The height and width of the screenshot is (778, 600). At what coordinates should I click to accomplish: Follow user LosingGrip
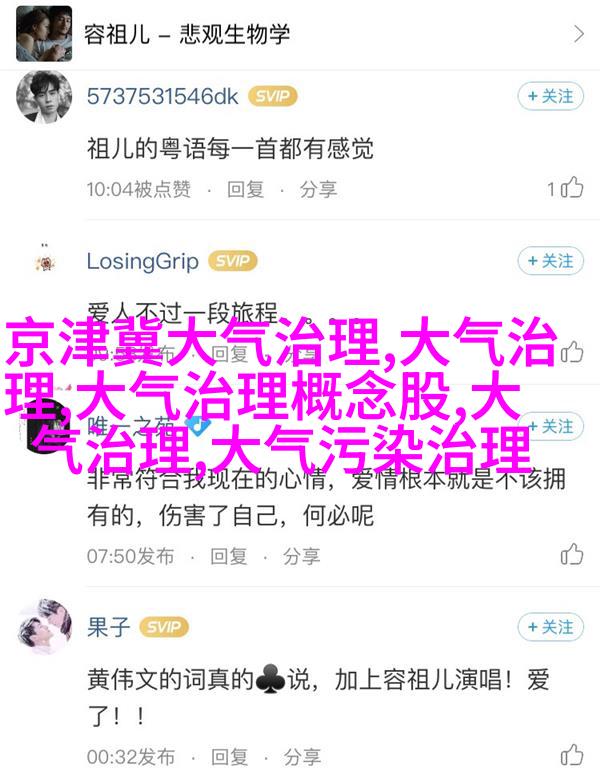click(549, 261)
